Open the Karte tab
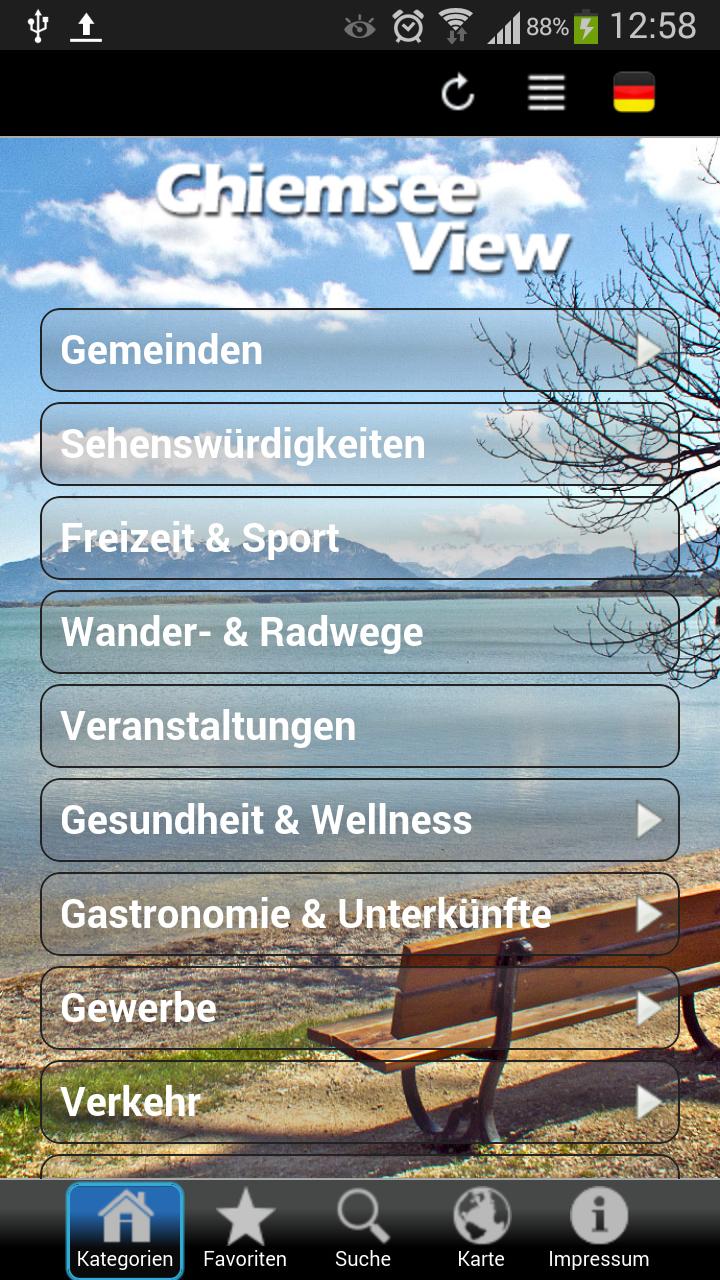The width and height of the screenshot is (720, 1280). pos(481,1231)
